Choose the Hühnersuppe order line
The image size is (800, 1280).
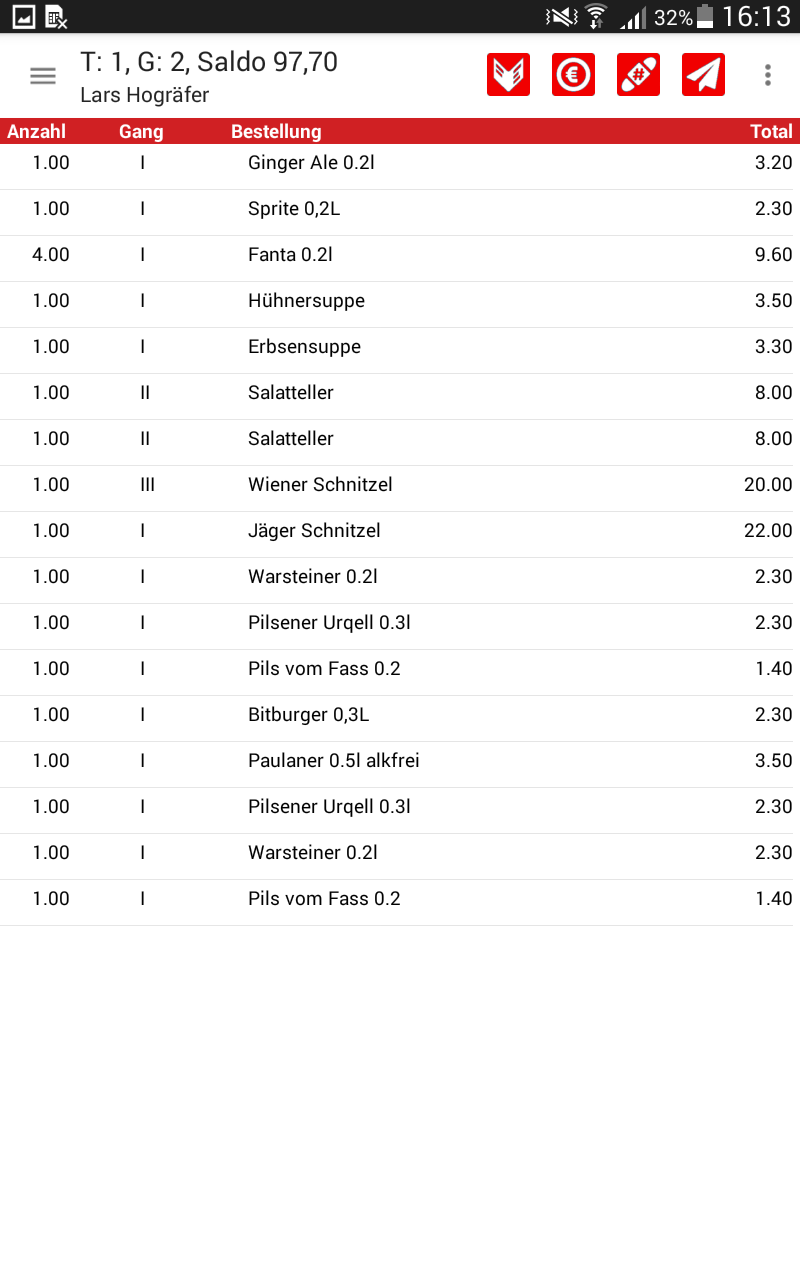(x=400, y=305)
